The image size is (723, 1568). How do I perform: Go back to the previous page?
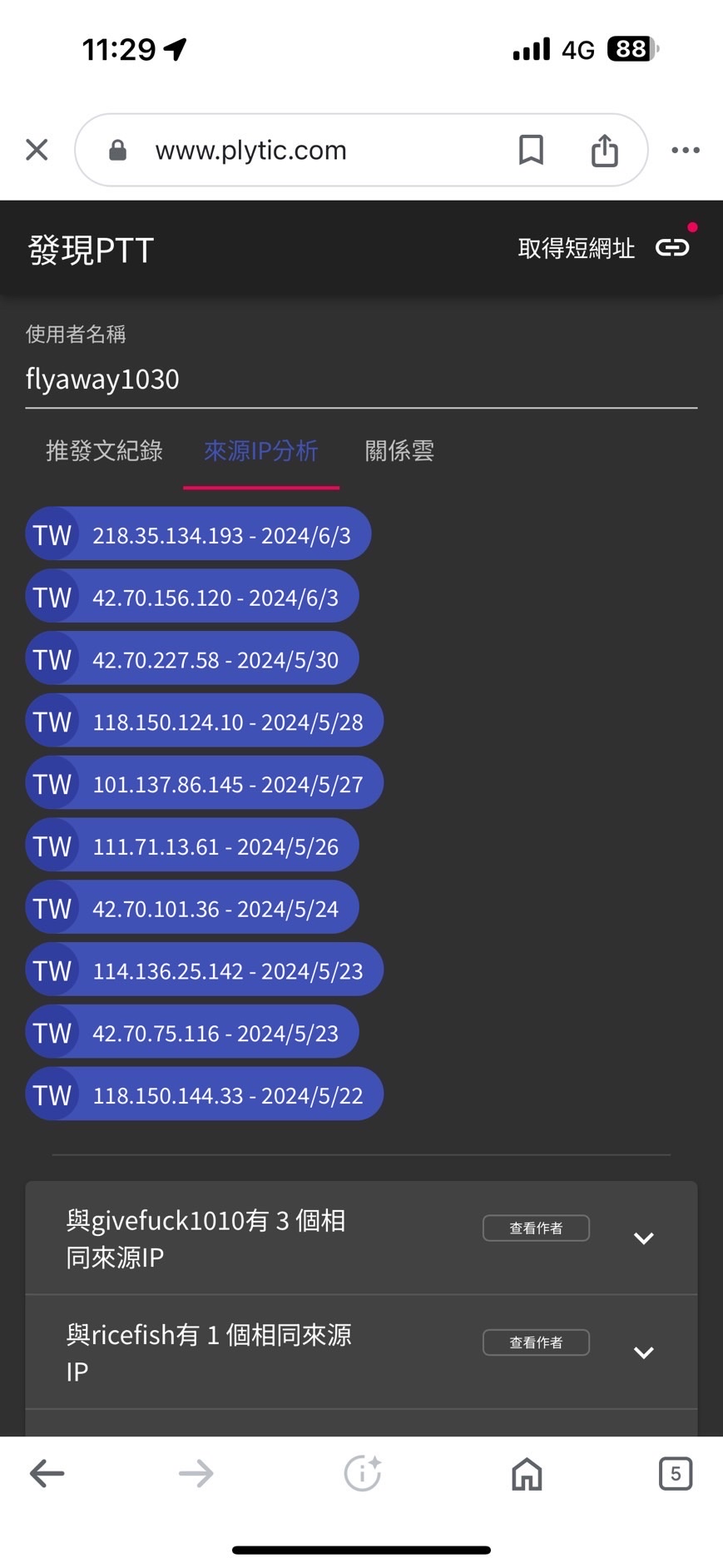pyautogui.click(x=47, y=1473)
